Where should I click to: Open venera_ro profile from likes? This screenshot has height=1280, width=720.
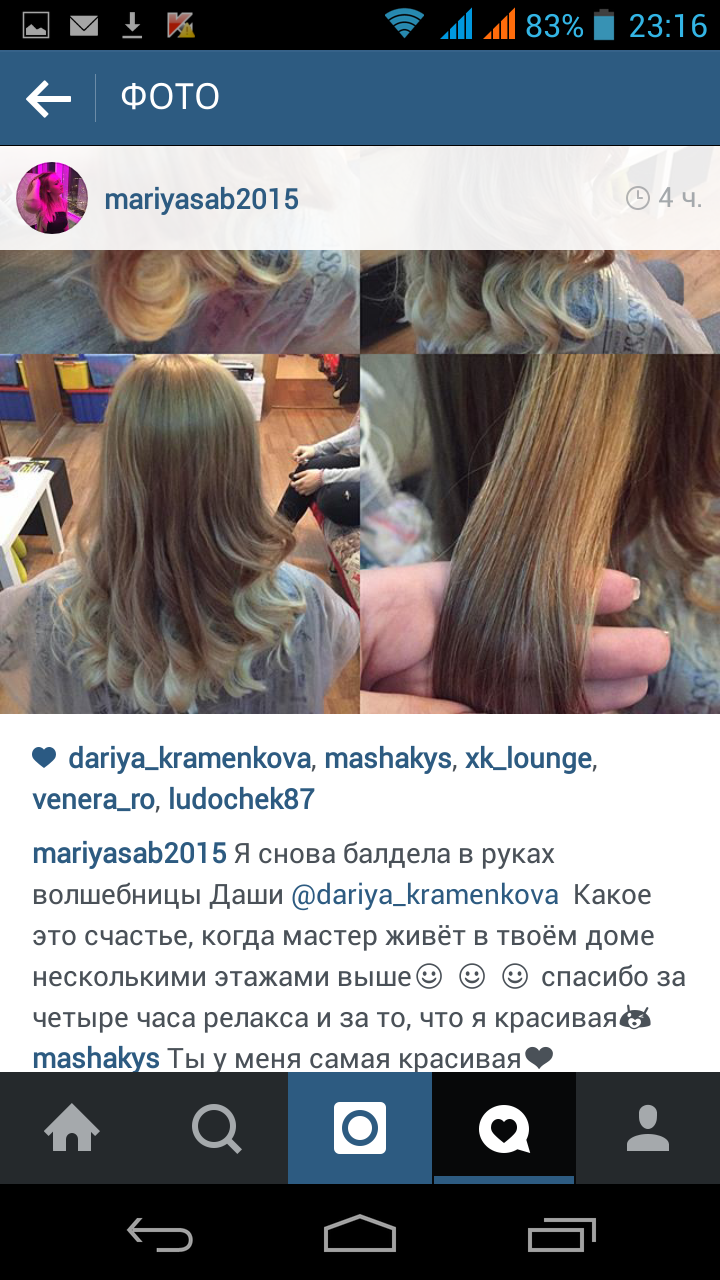click(94, 799)
